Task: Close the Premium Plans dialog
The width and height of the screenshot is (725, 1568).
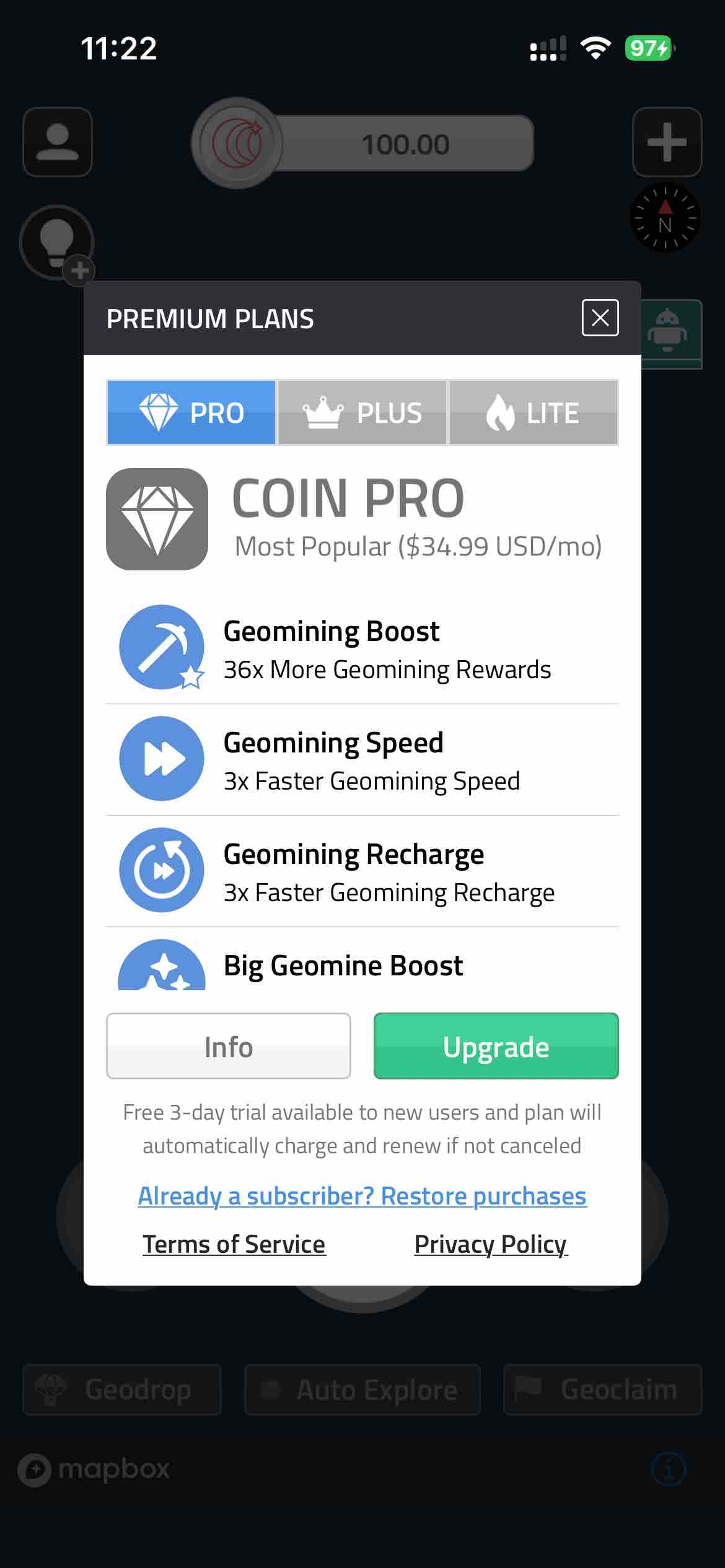Action: tap(599, 318)
